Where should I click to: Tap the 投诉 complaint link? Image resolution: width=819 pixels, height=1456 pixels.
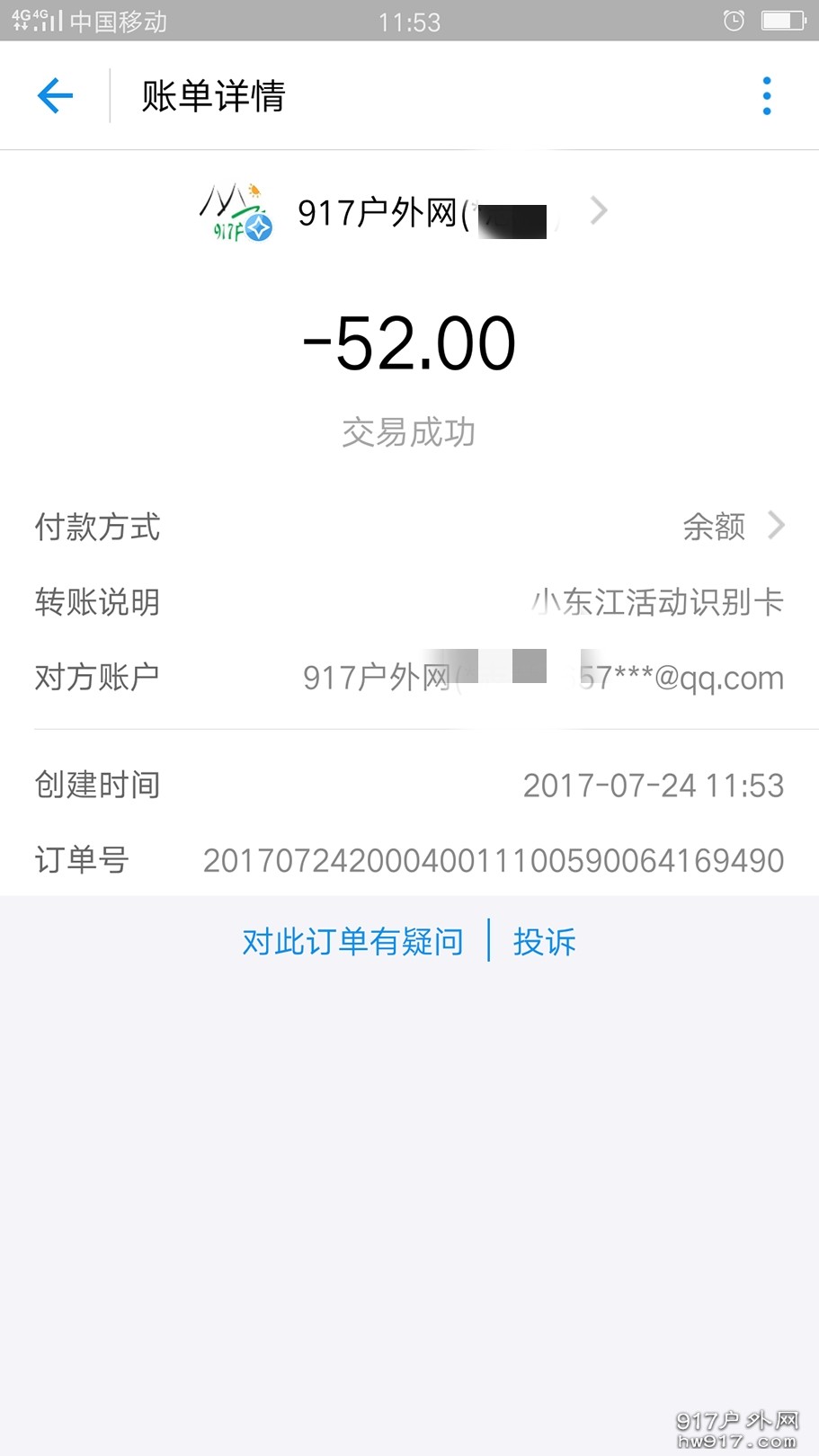tap(544, 941)
